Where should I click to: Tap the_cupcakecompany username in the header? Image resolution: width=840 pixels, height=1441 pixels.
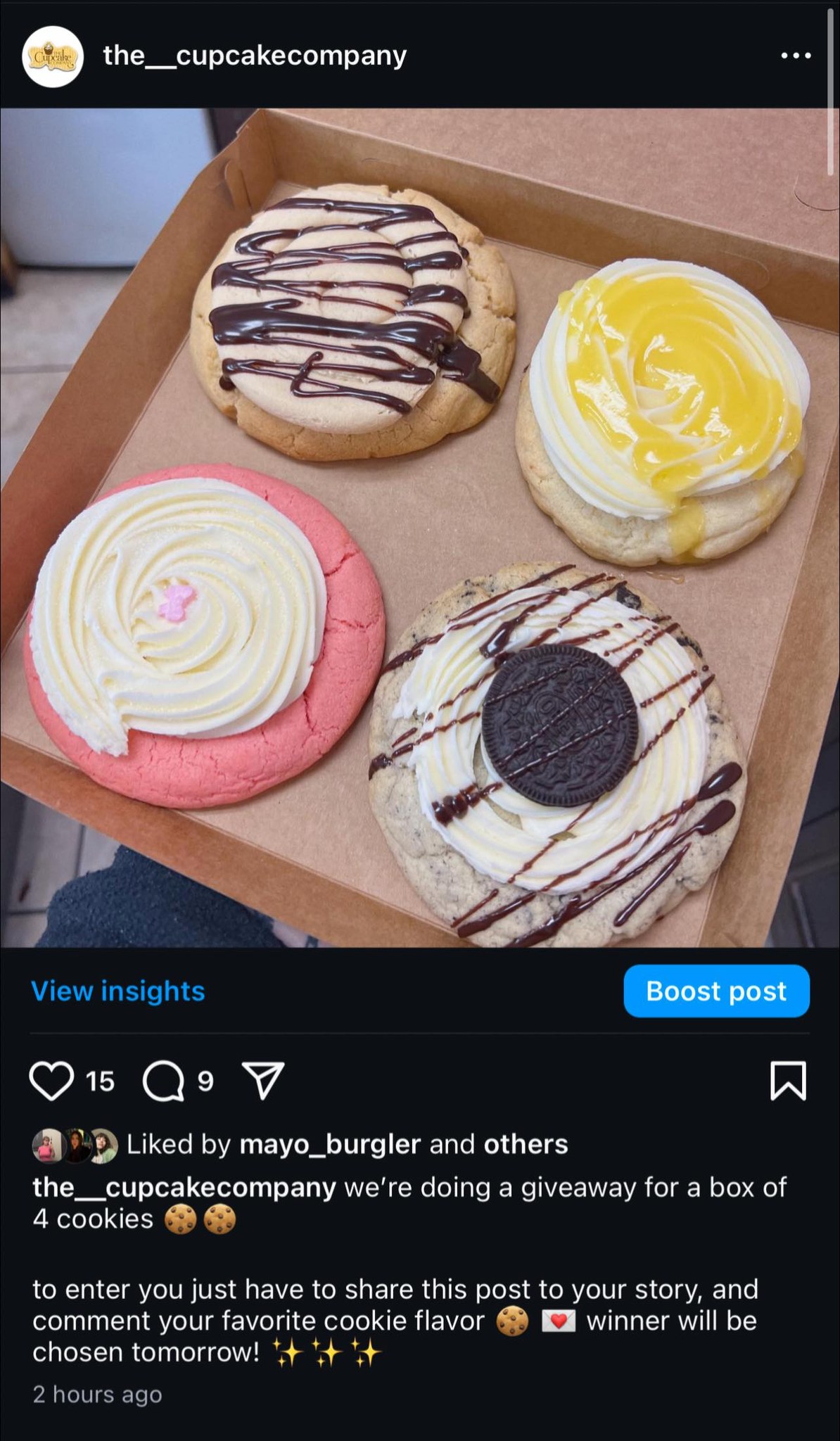coord(255,56)
